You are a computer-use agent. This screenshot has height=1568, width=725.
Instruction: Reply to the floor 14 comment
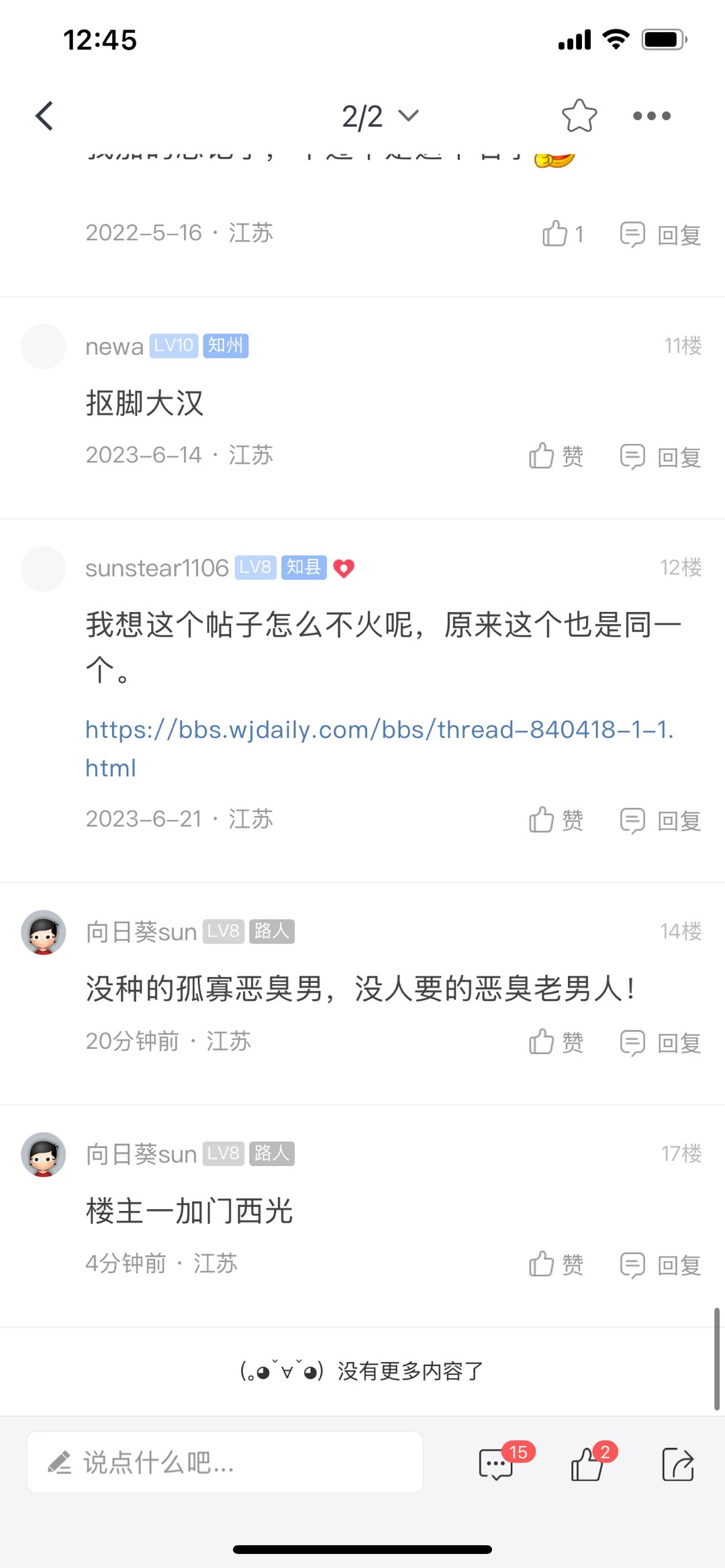point(661,1042)
